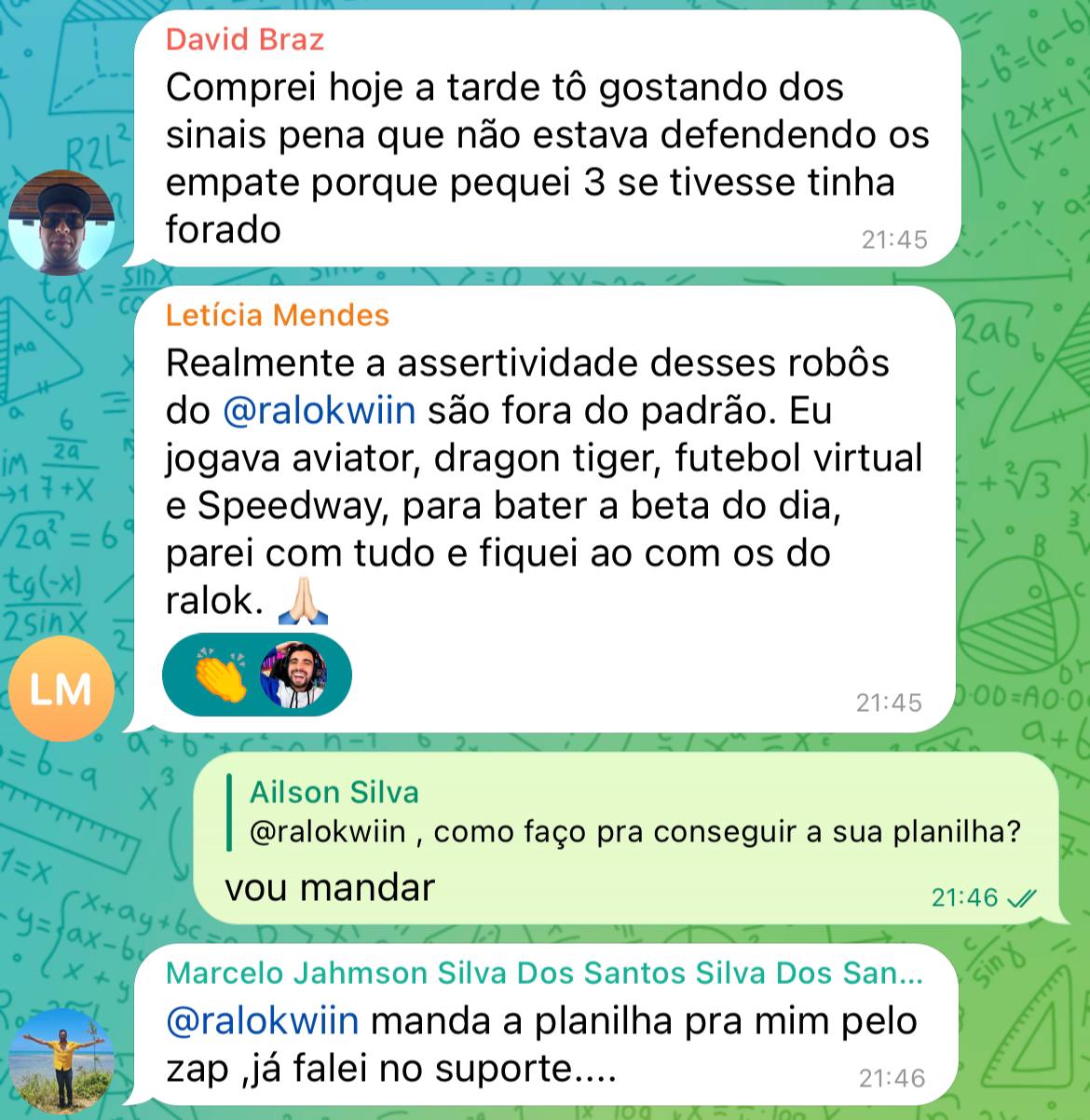Open David Braz's profile picture

point(61,224)
